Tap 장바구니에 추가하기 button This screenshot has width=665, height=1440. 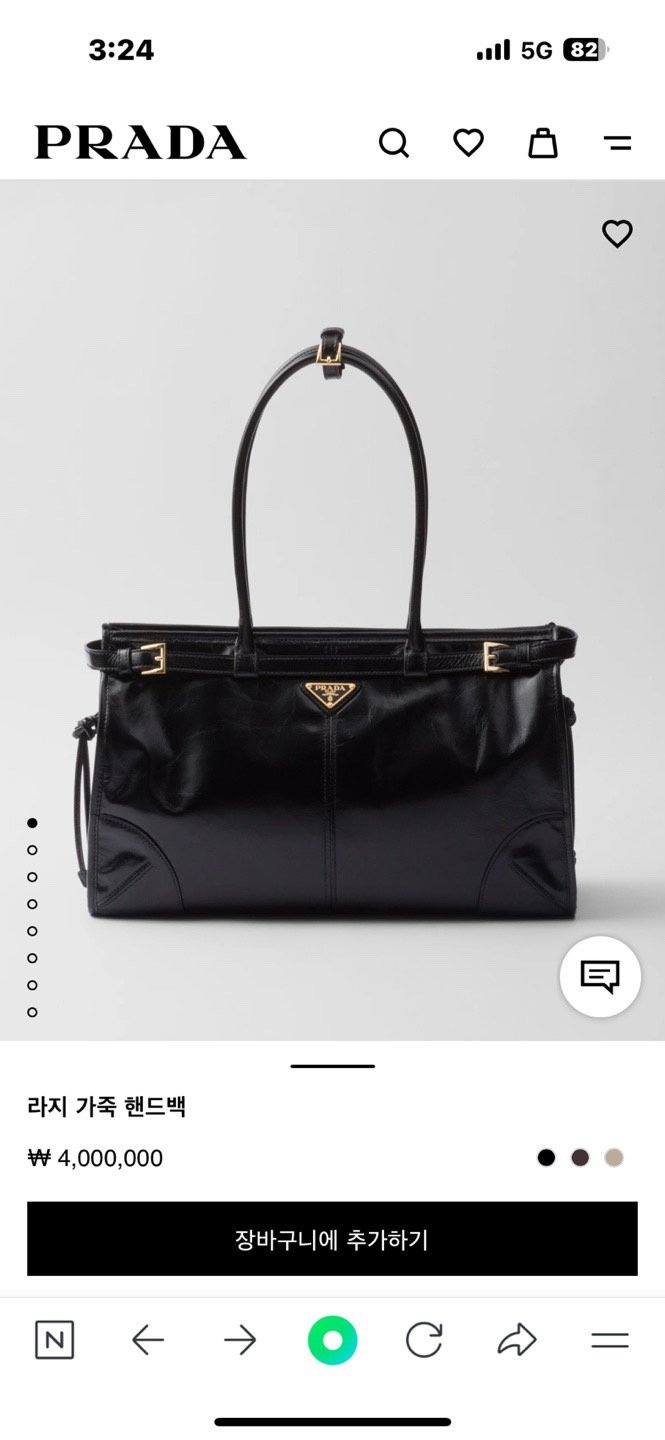332,1239
